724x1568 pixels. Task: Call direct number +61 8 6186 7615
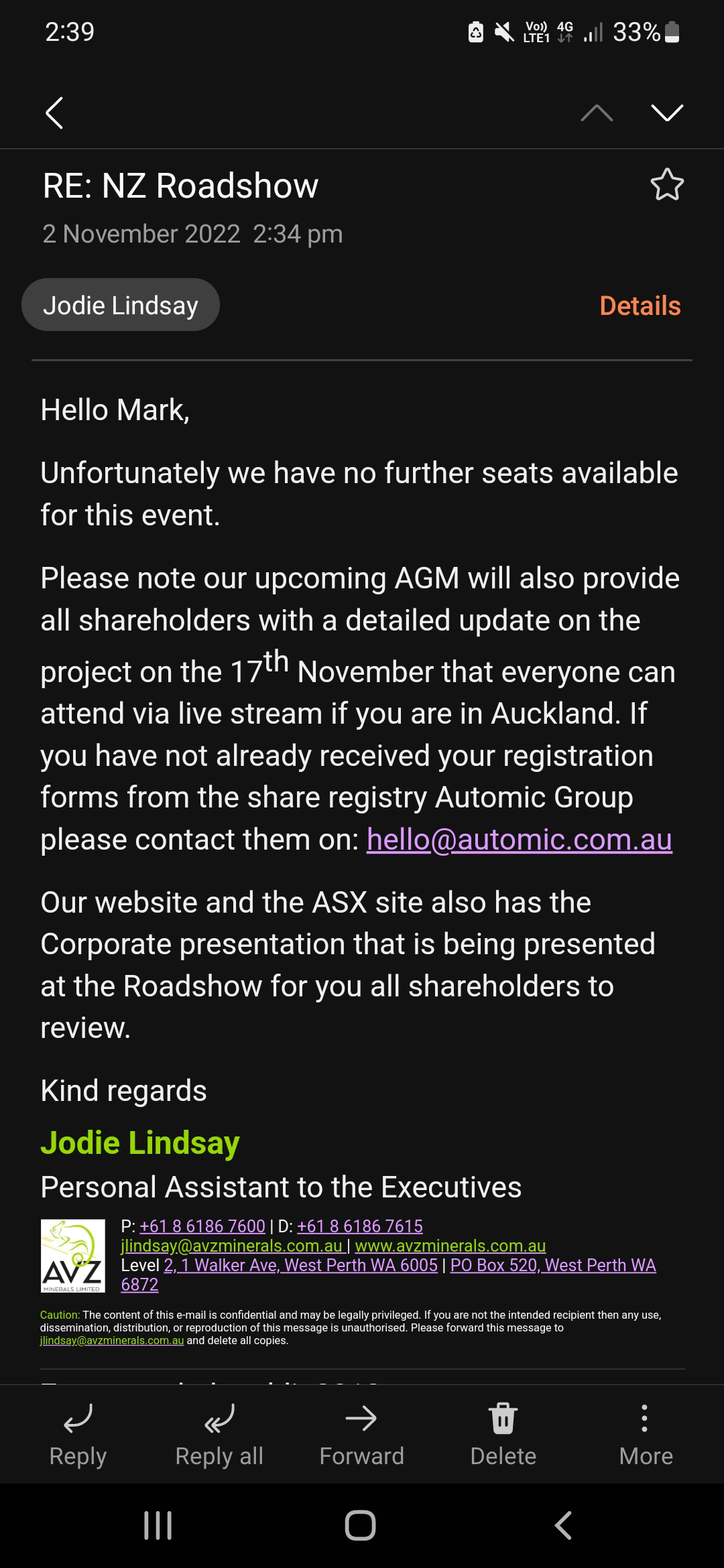tap(360, 1226)
